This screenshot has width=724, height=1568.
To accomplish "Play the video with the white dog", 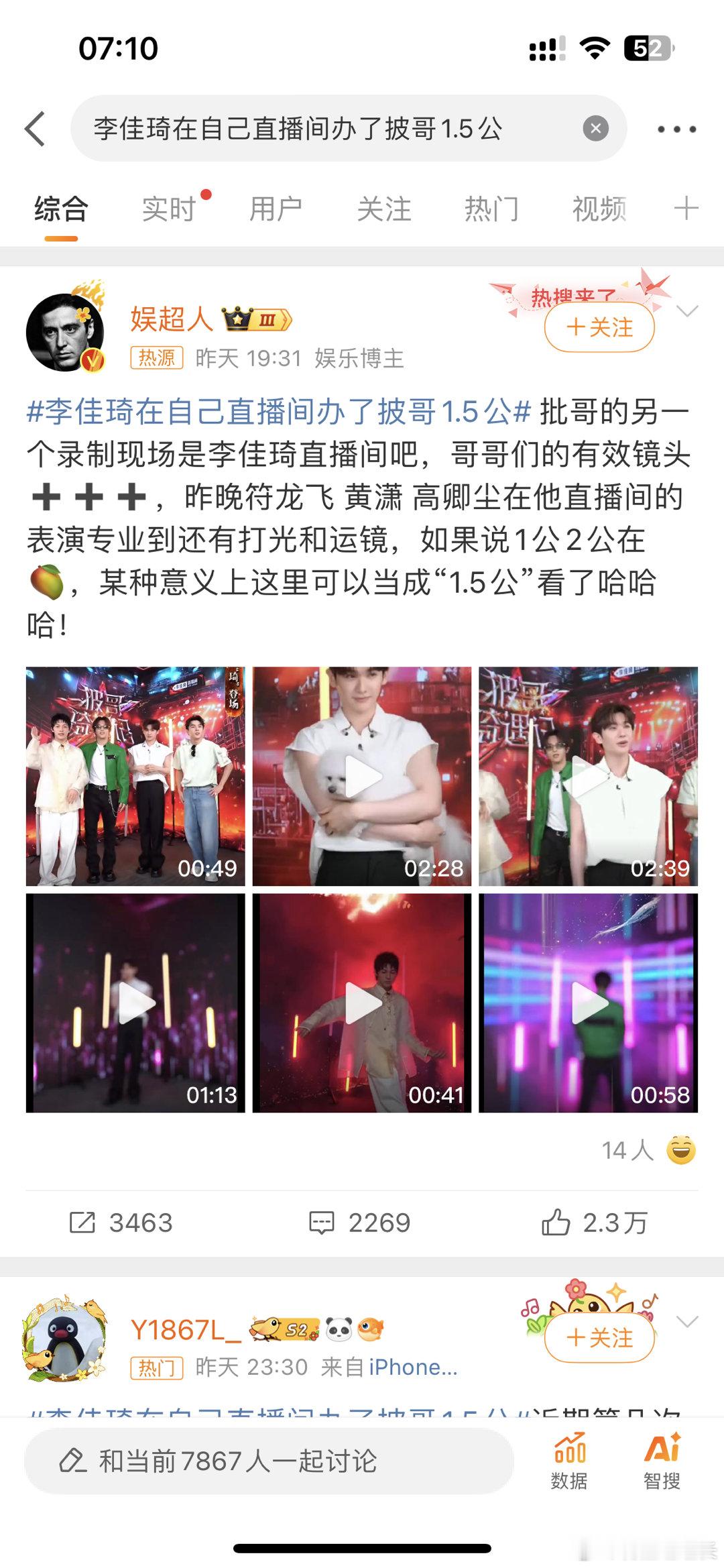I will pyautogui.click(x=362, y=775).
